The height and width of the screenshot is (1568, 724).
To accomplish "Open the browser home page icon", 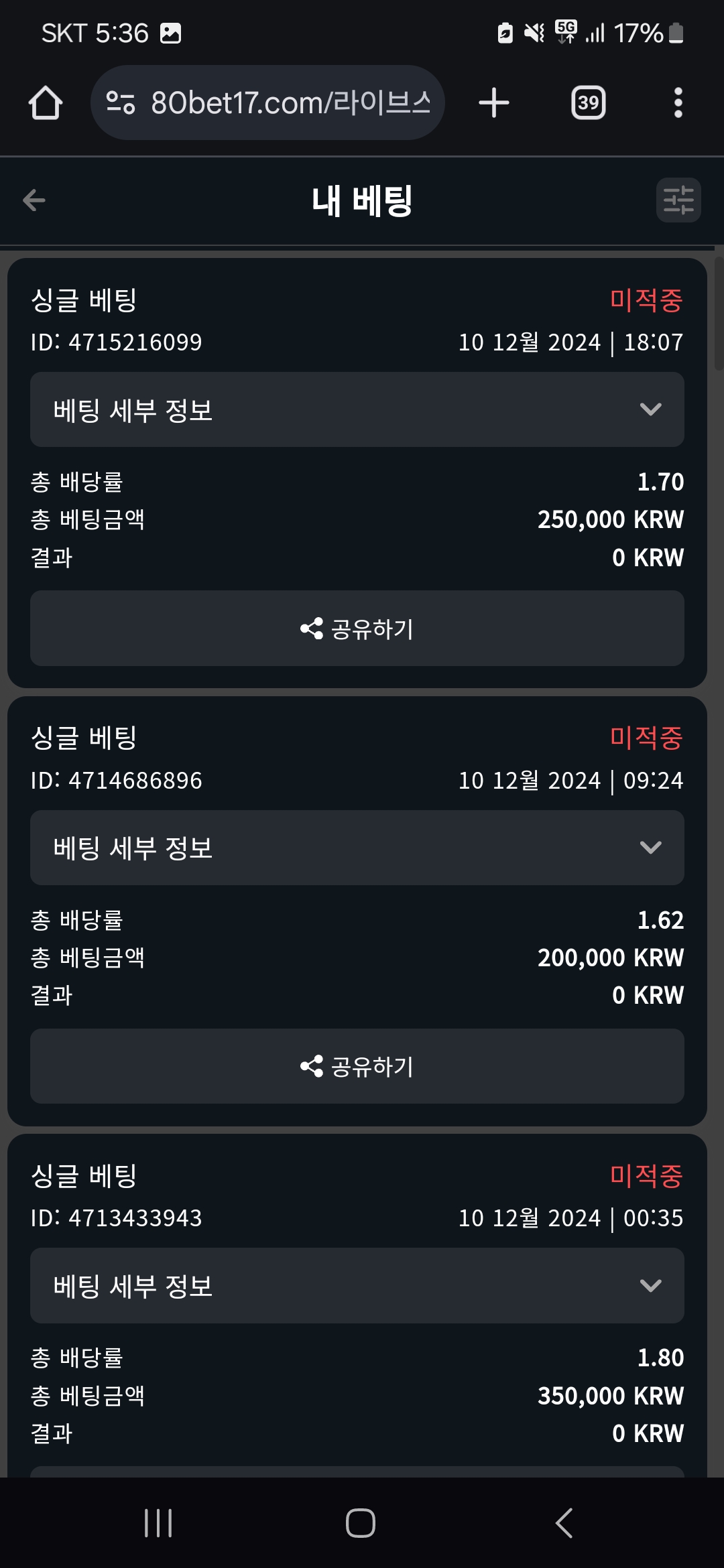I will pyautogui.click(x=45, y=103).
